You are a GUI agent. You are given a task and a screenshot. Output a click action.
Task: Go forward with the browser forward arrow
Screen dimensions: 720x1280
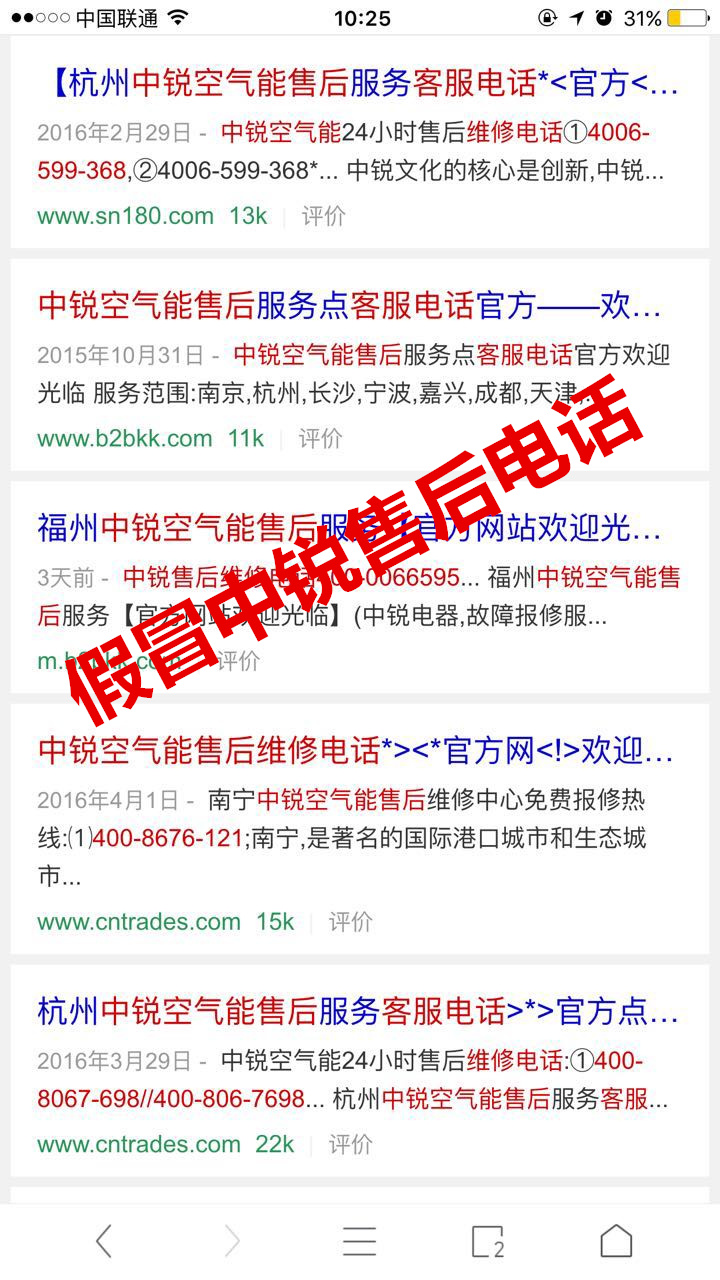pos(232,1241)
